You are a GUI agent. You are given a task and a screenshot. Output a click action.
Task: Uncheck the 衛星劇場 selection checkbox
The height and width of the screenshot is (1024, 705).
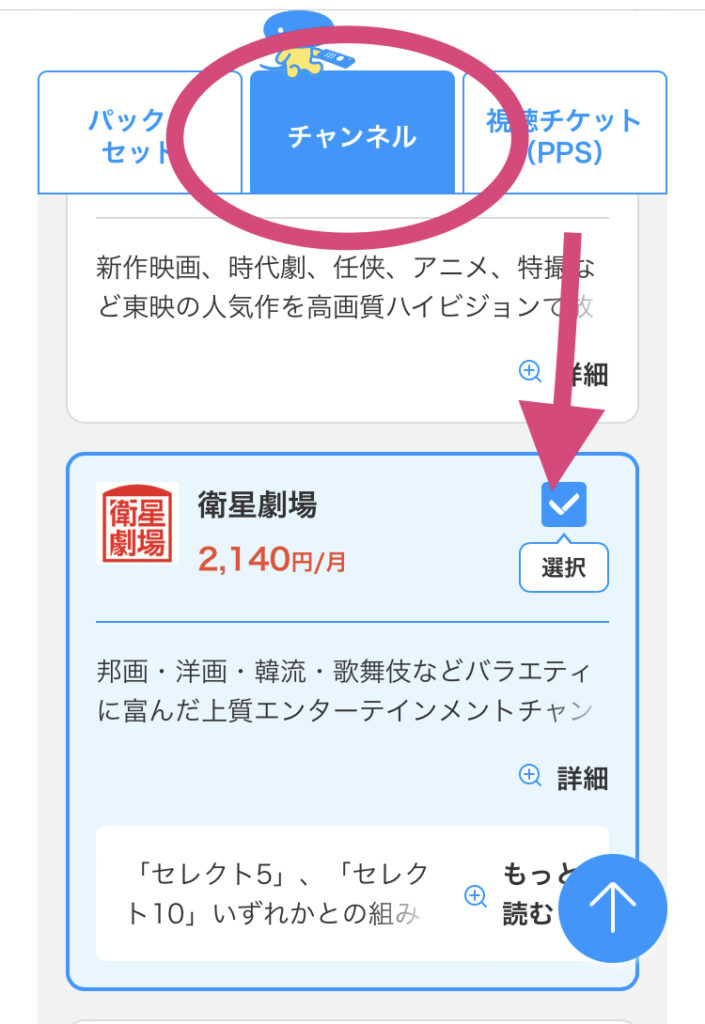click(x=563, y=505)
